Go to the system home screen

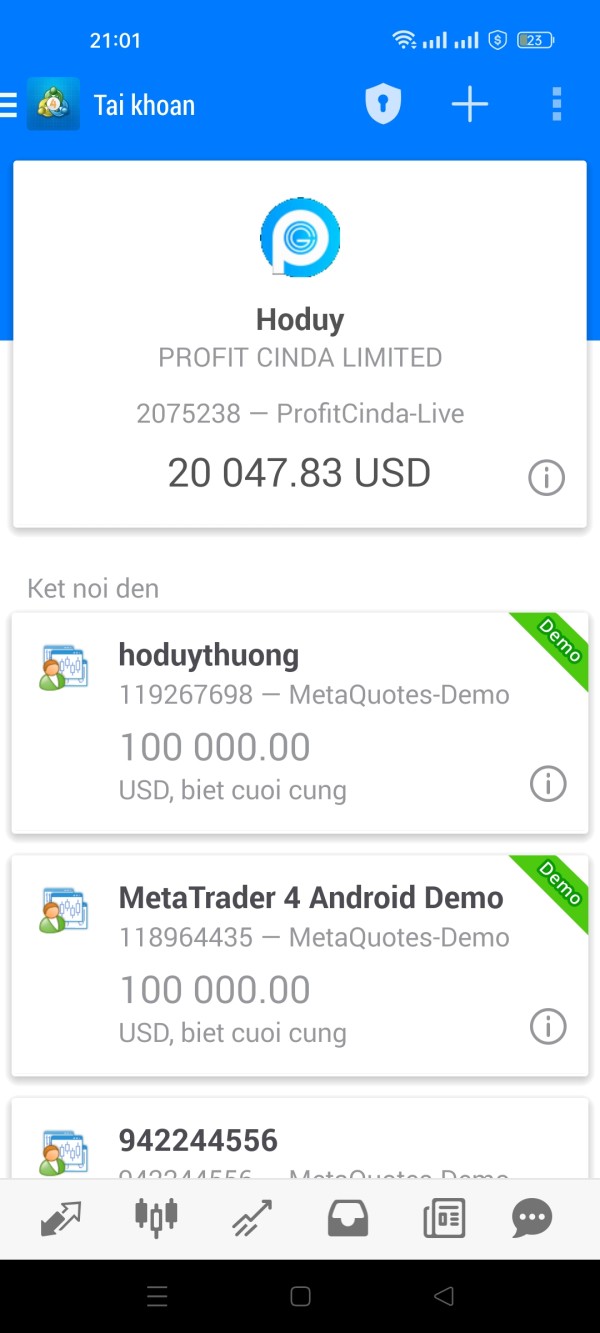(300, 1297)
